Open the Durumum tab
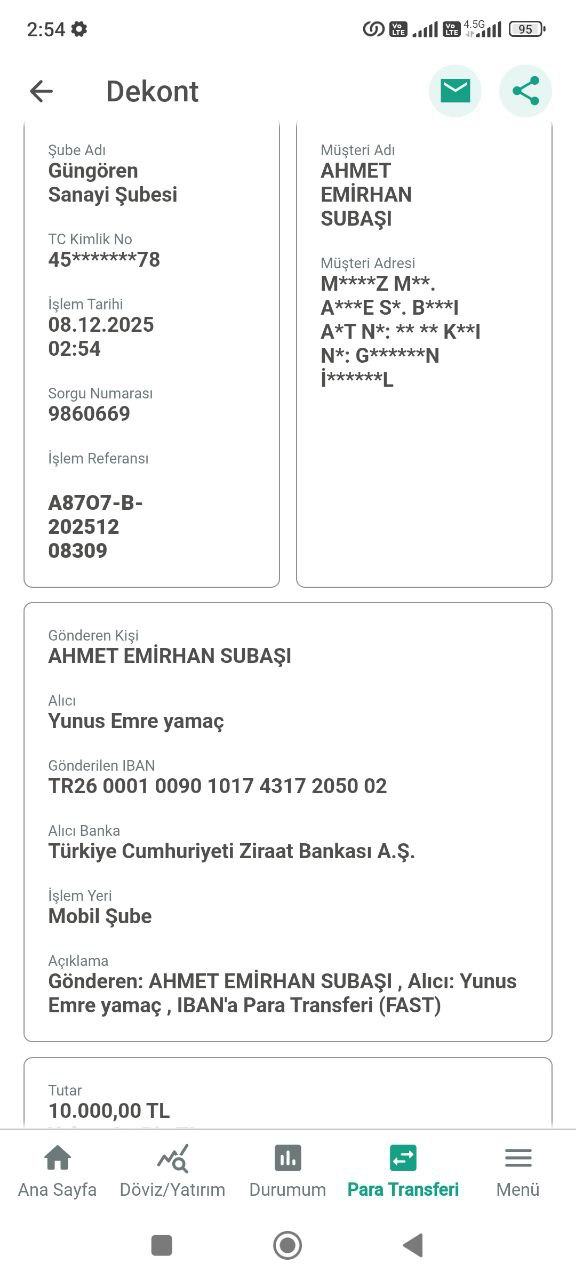 288,1172
